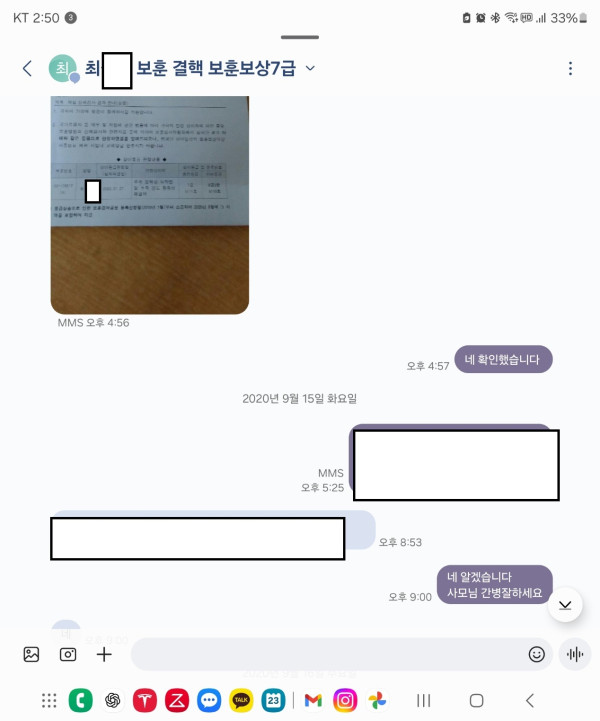View the MMS document photo sent at 4:56
The width and height of the screenshot is (600, 721).
149,205
